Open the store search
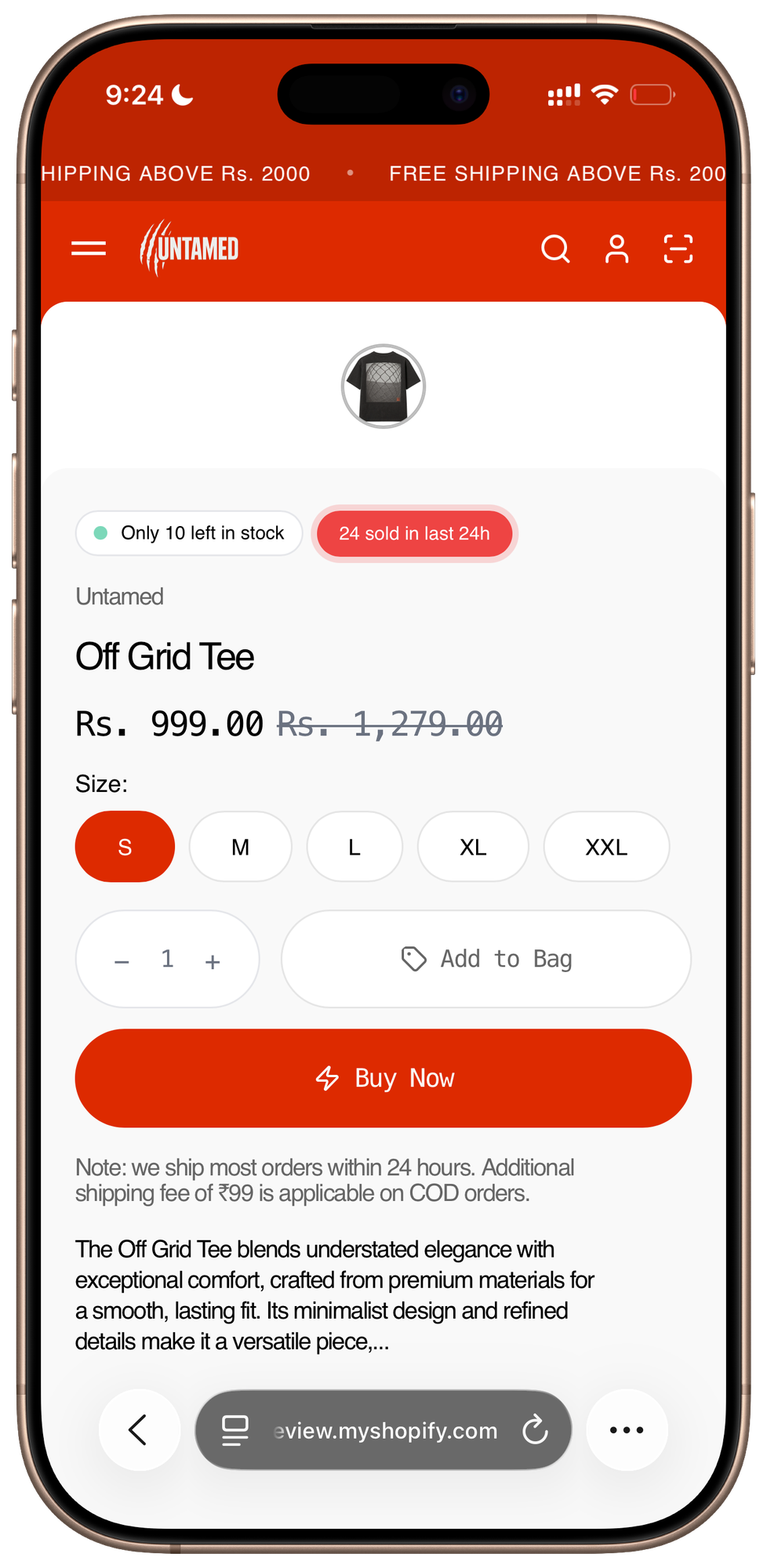767x1568 pixels. (x=555, y=249)
